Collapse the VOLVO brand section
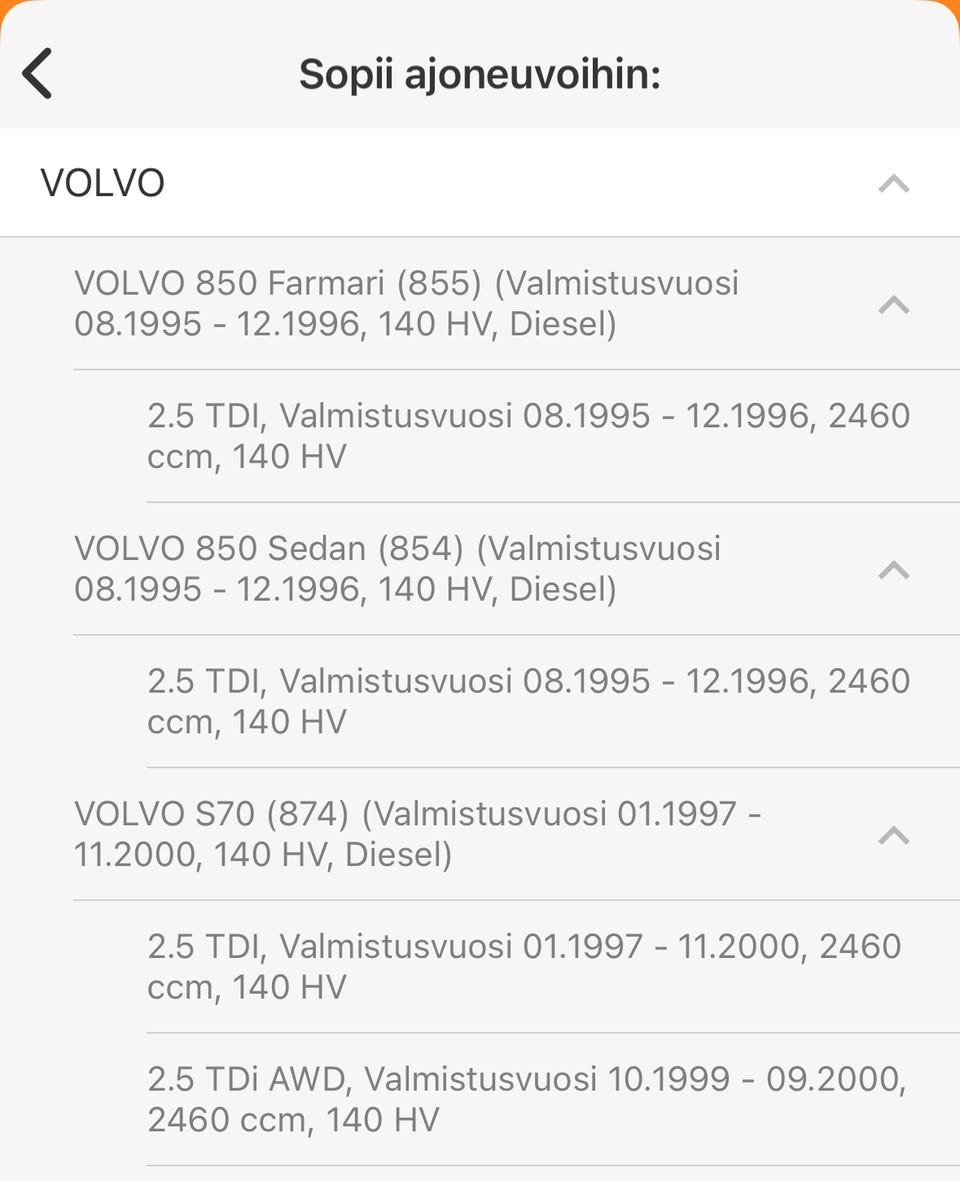The width and height of the screenshot is (960, 1181). 893,184
